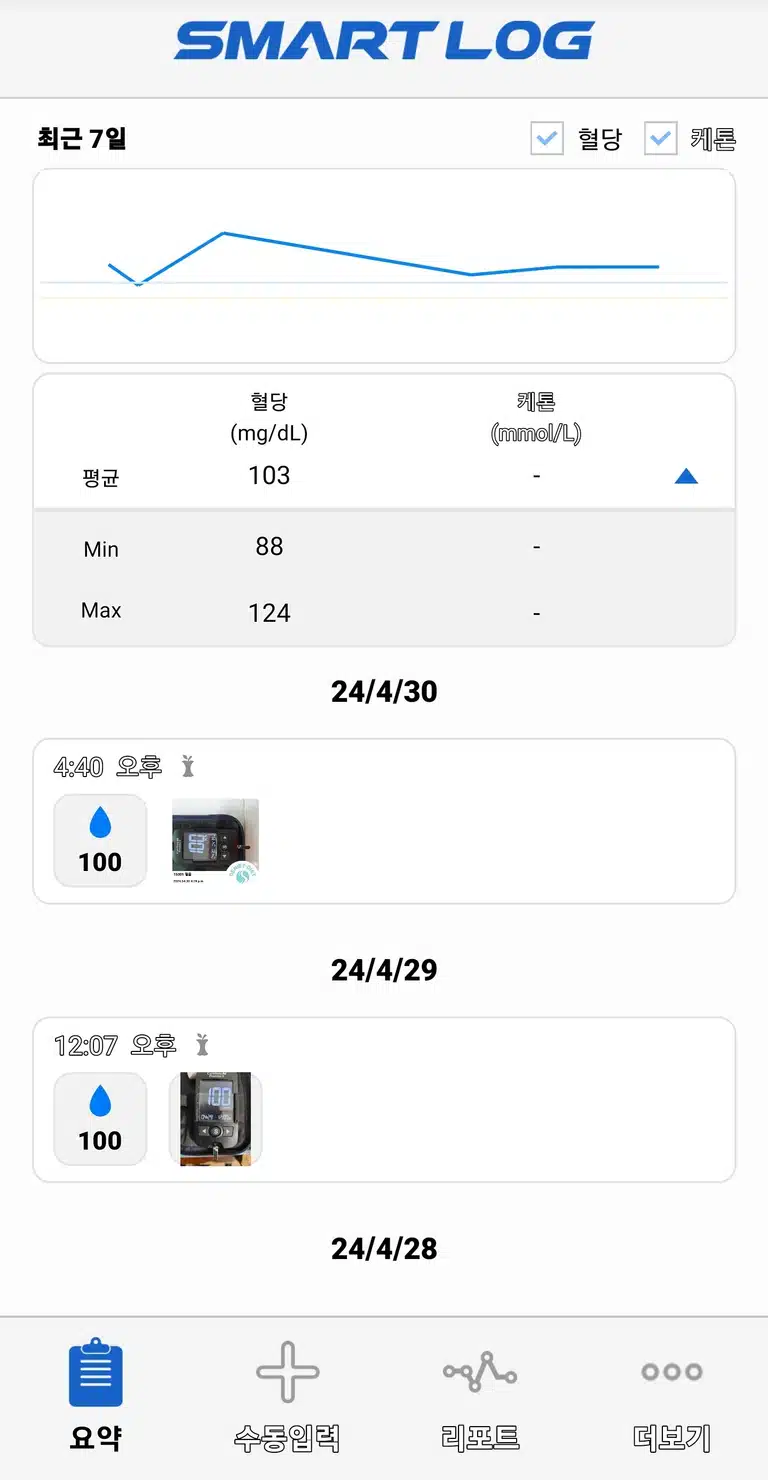Viewport: 768px width, 1480px height.
Task: Switch to the 리포트 tab
Action: tap(480, 1397)
